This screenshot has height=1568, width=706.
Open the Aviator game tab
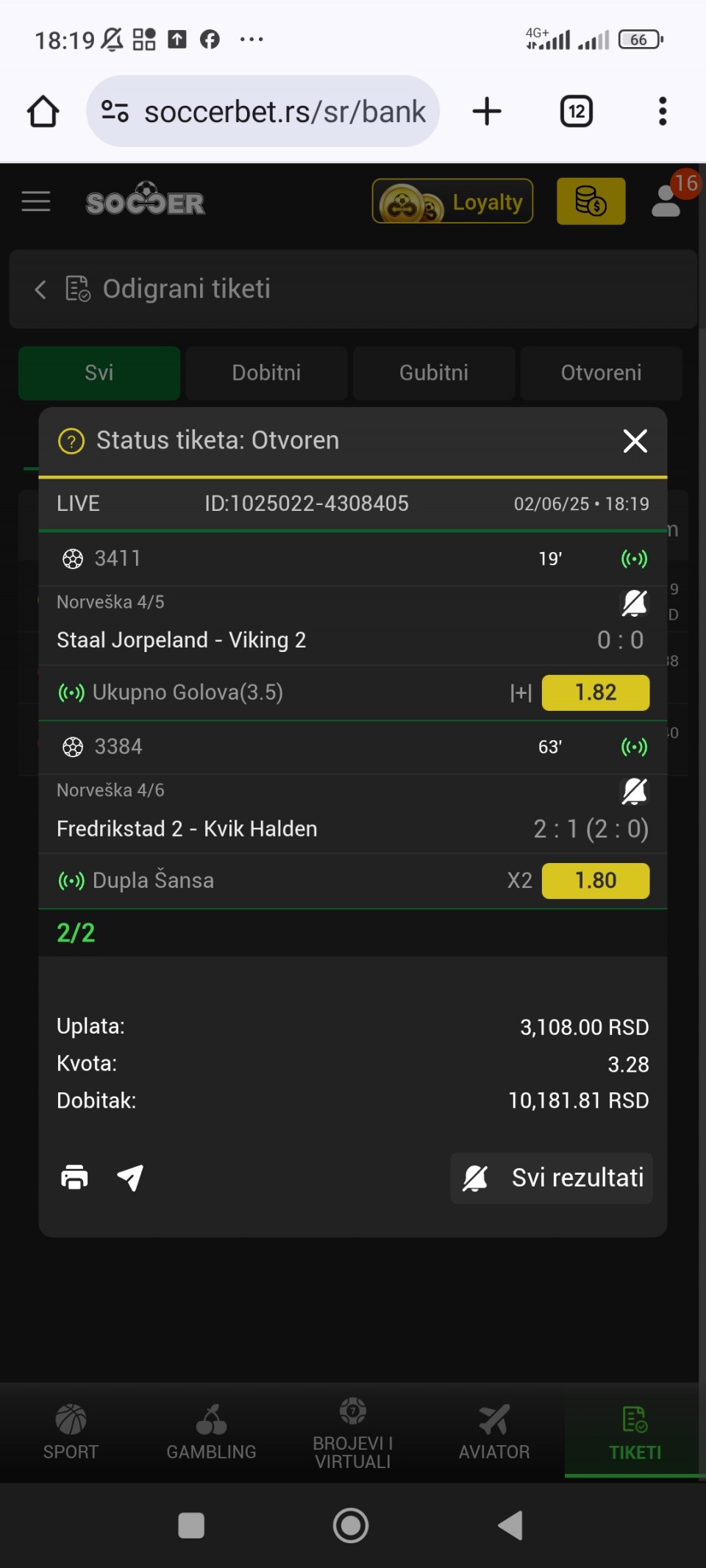[494, 1431]
